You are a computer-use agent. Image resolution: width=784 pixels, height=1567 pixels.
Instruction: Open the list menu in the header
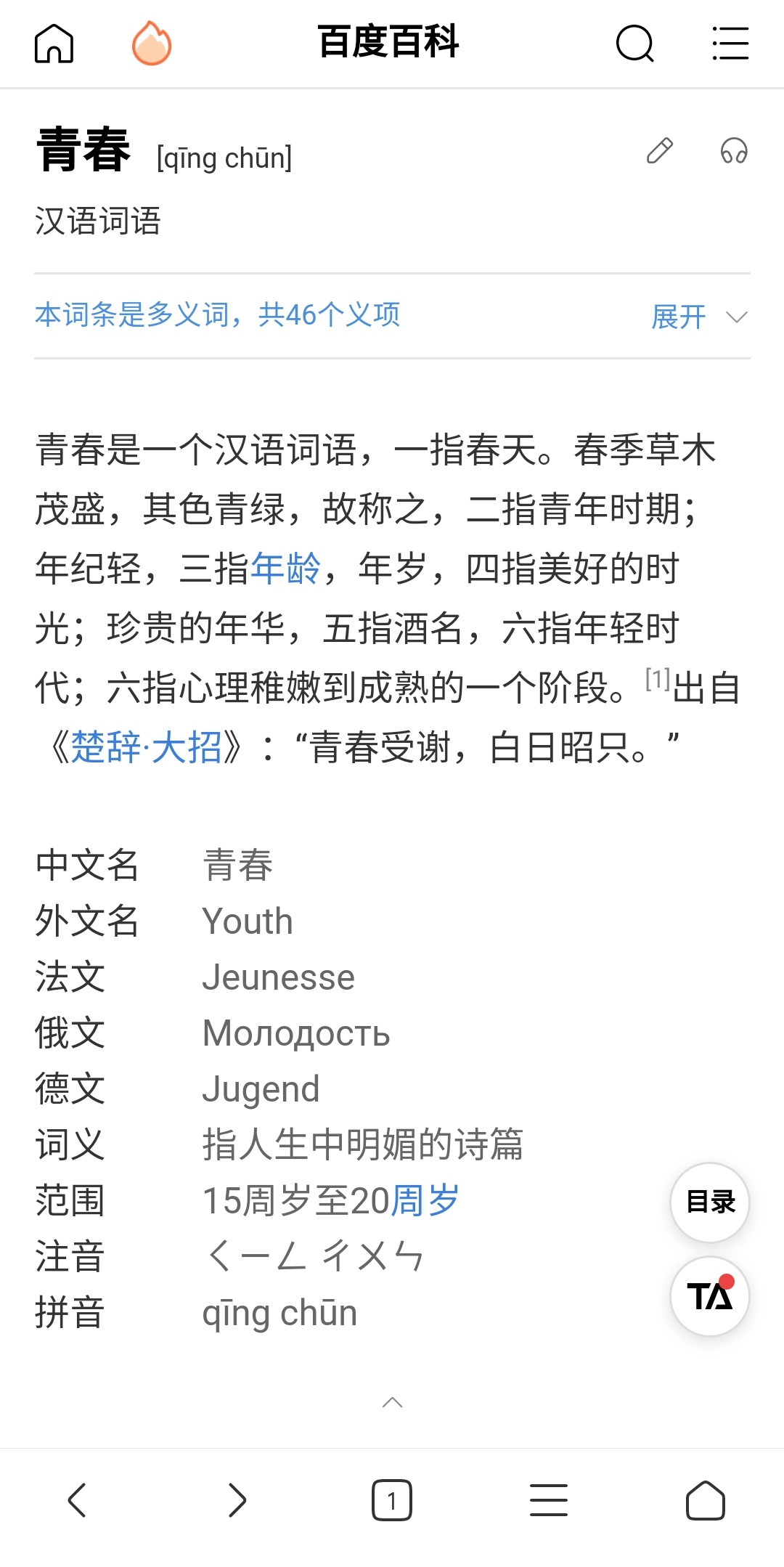[730, 44]
